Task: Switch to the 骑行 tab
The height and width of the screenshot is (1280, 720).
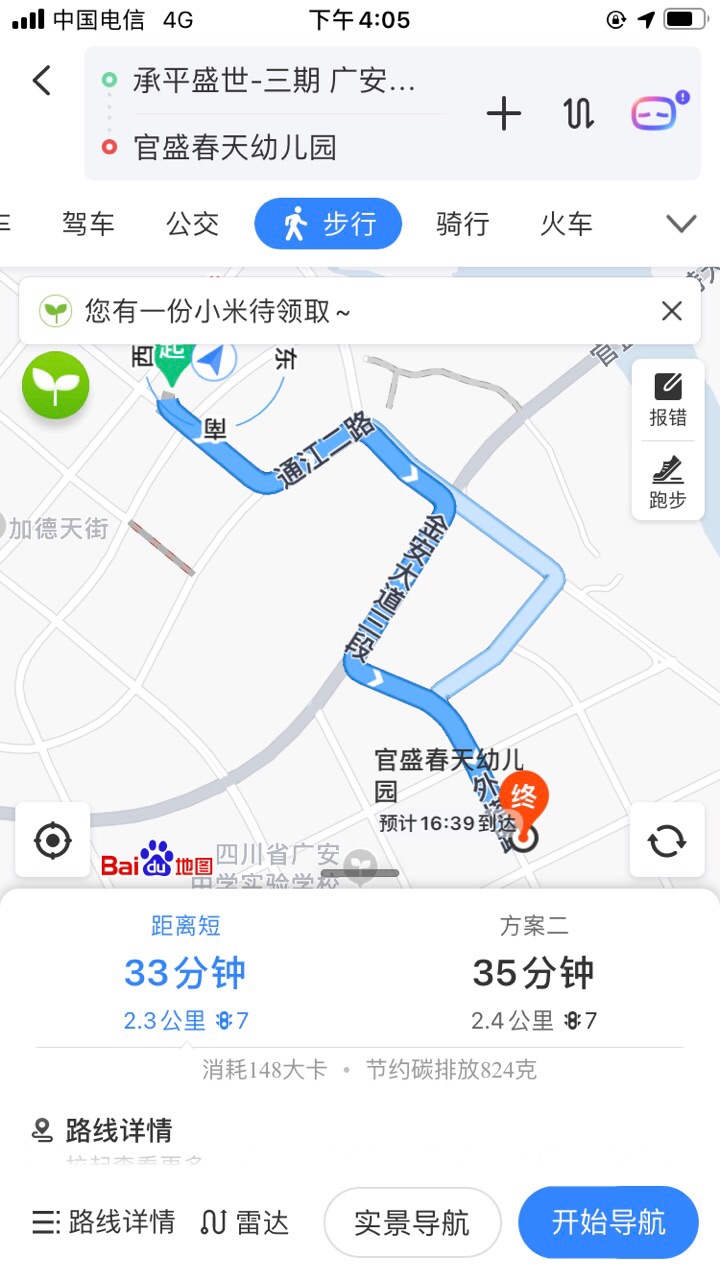Action: click(462, 224)
